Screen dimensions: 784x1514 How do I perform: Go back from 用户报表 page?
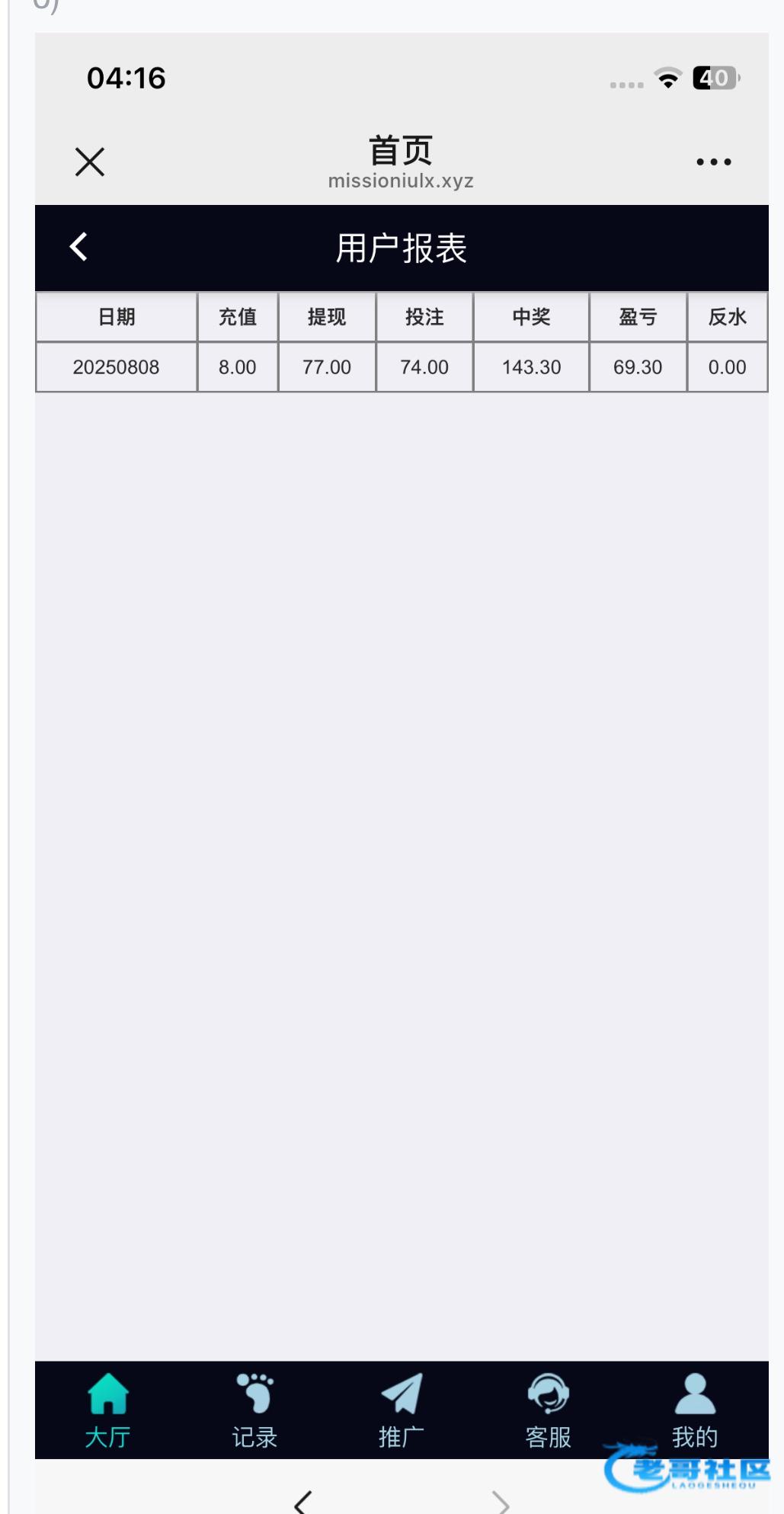78,247
